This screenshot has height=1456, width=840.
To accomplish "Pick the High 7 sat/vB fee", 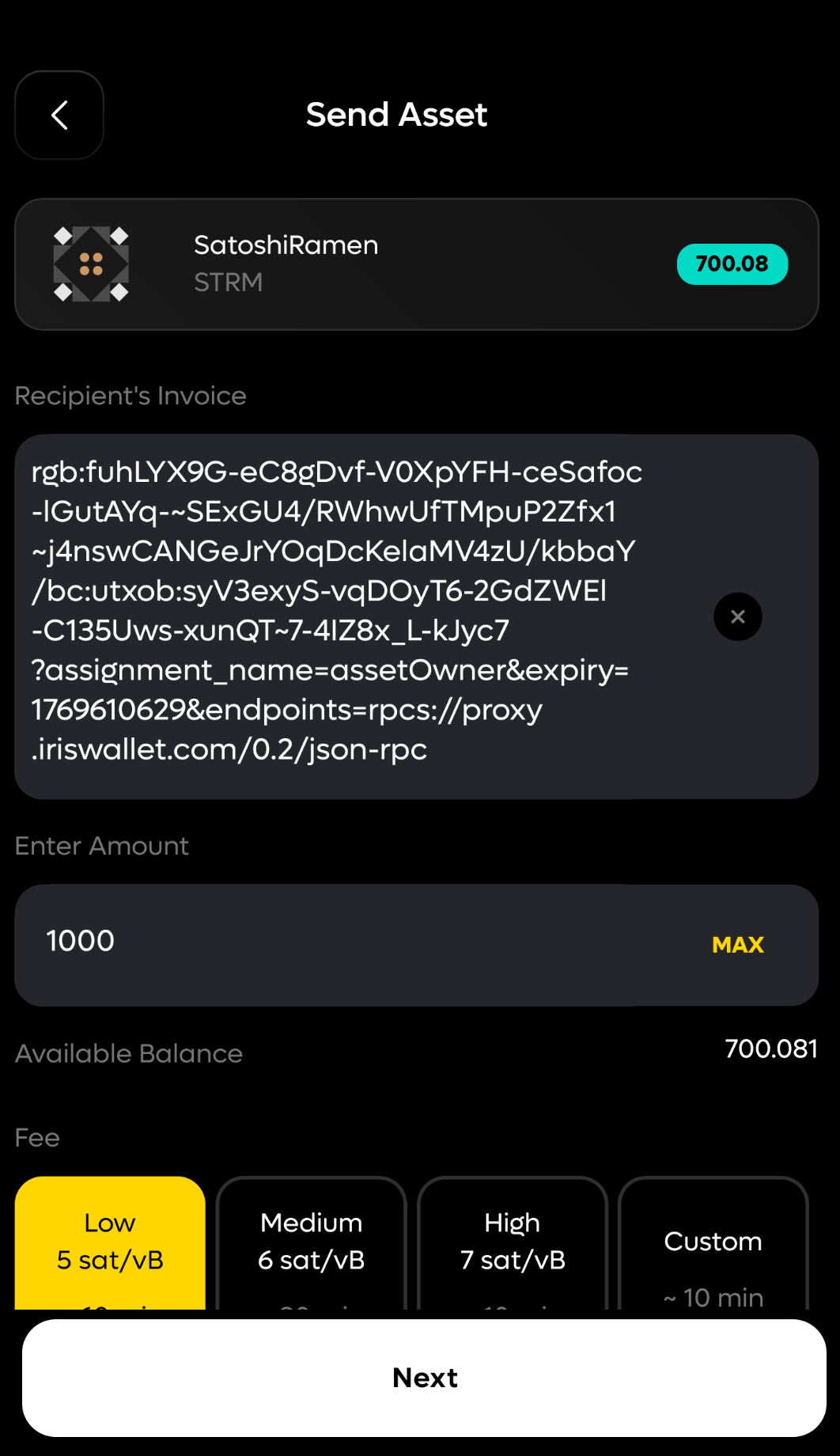I will pyautogui.click(x=513, y=1241).
